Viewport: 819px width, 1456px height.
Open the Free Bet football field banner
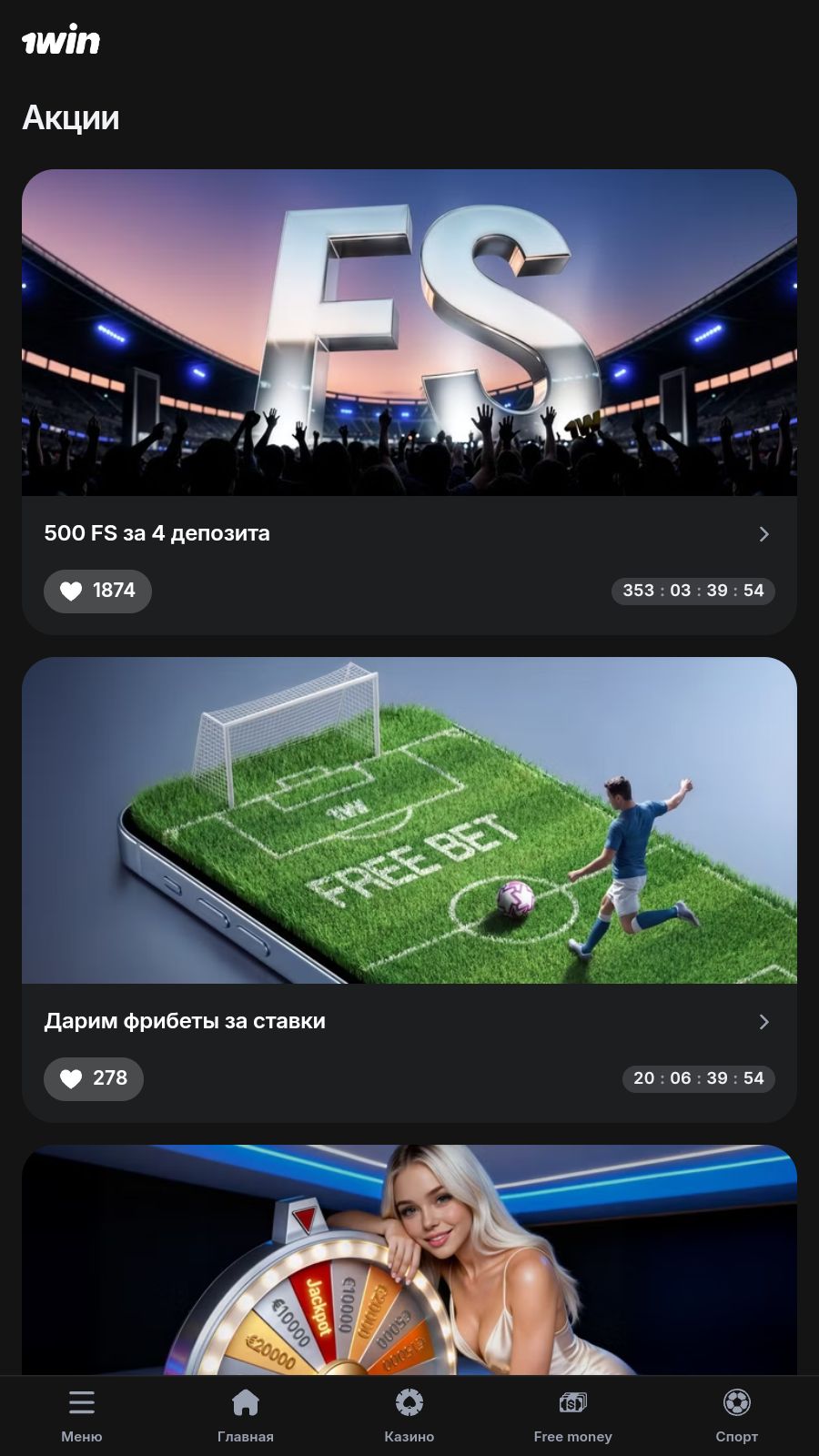click(409, 821)
